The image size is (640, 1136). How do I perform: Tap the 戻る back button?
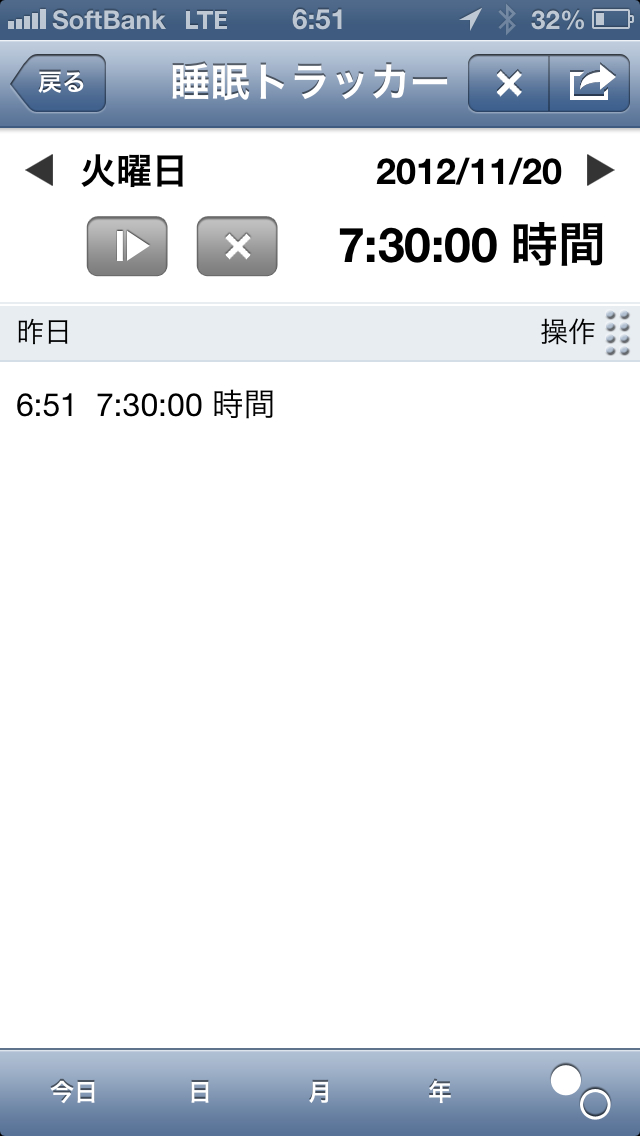(58, 84)
